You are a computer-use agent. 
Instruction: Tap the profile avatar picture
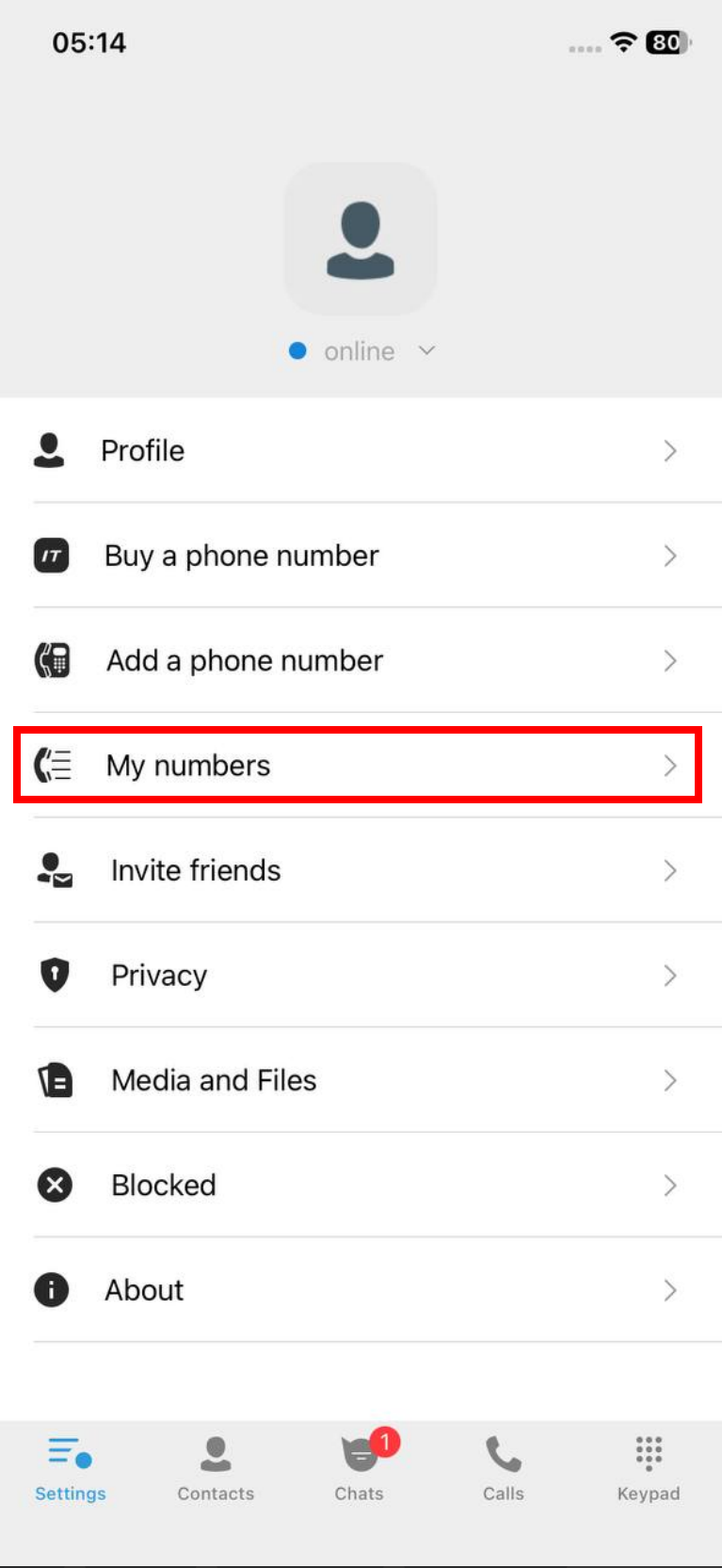tap(361, 239)
